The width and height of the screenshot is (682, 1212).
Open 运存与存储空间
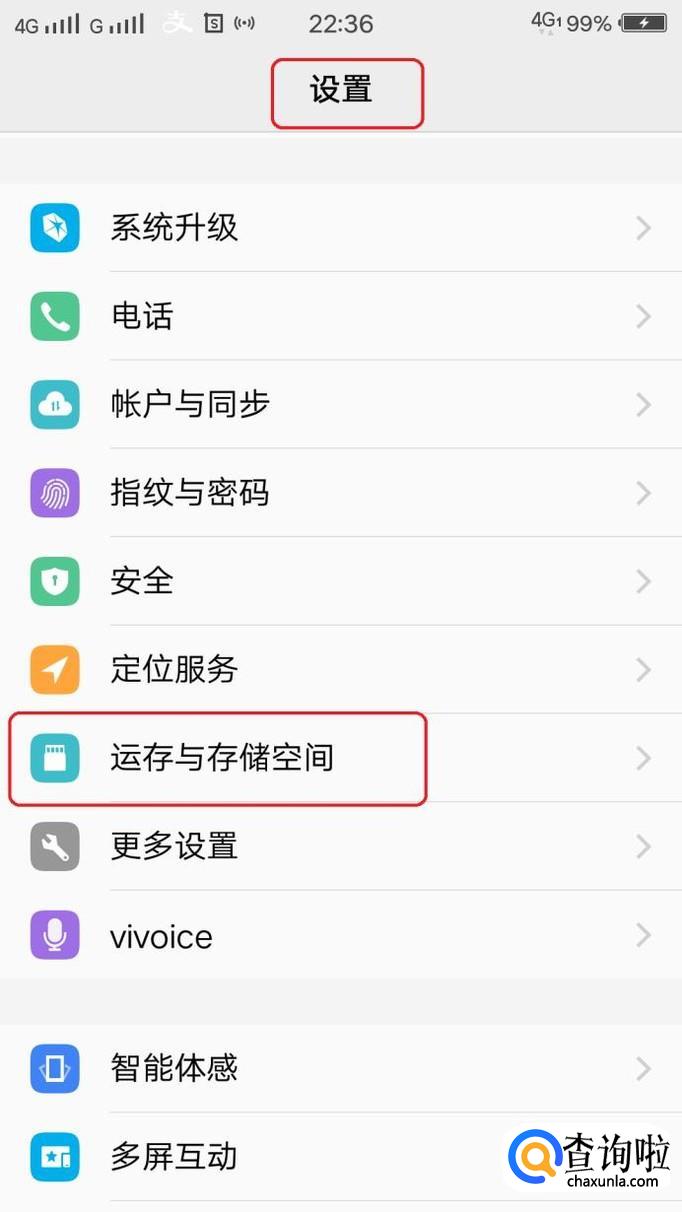click(x=340, y=758)
